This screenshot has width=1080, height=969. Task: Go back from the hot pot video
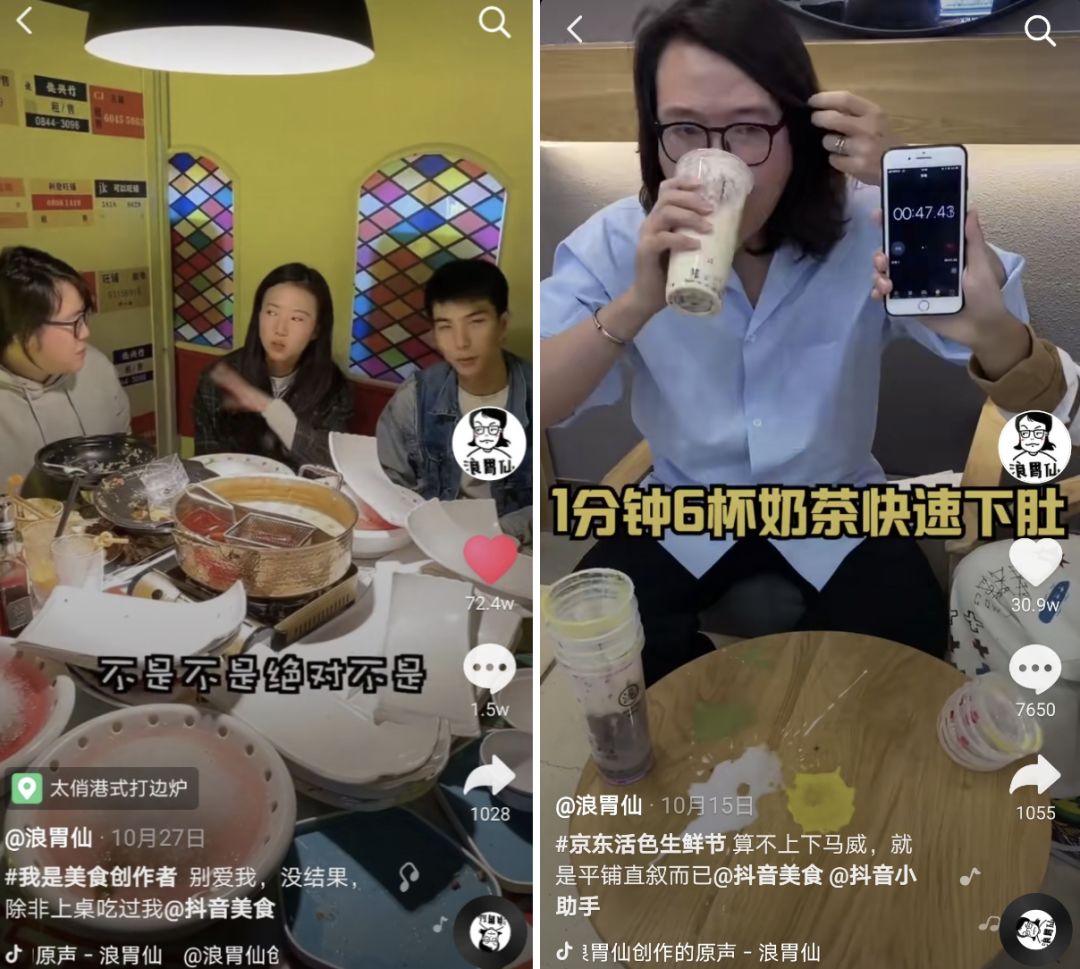pos(25,20)
